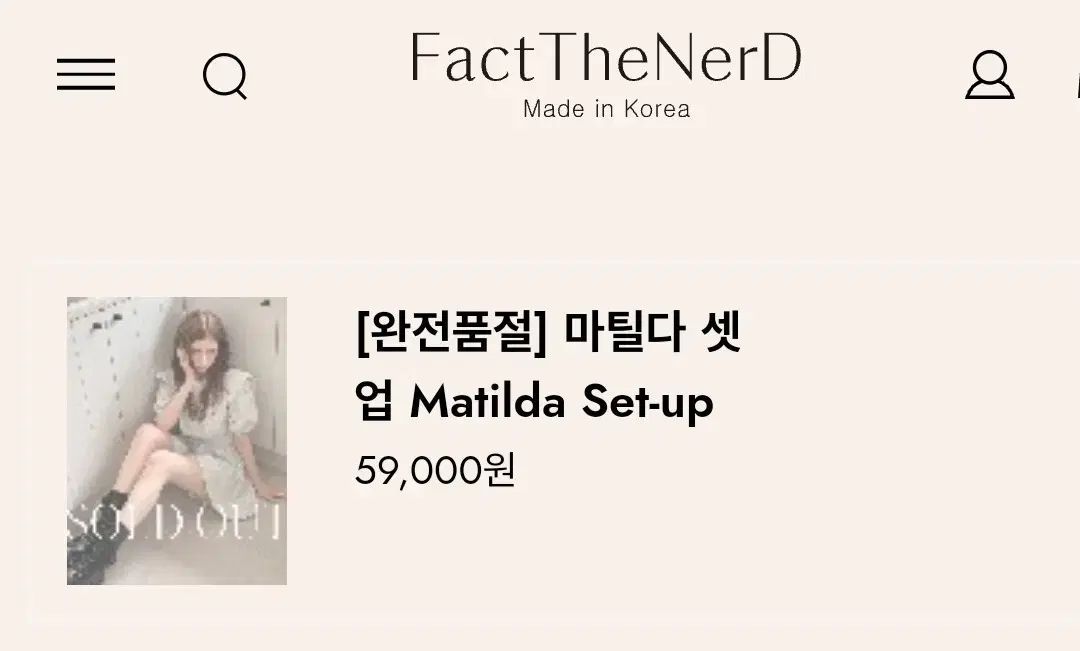This screenshot has height=651, width=1080.
Task: Open the hamburger menu
Action: pos(86,75)
